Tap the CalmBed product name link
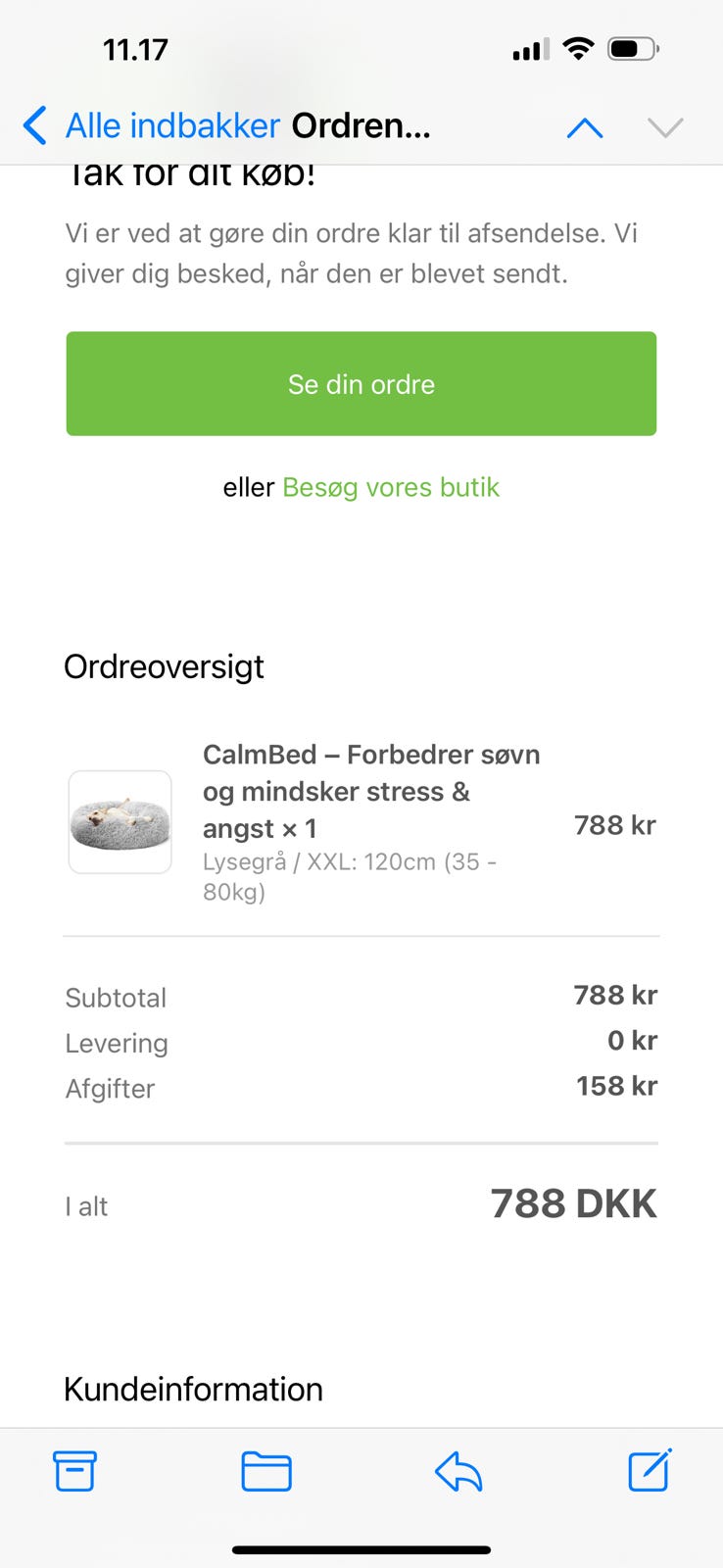The height and width of the screenshot is (1568, 723). point(371,791)
